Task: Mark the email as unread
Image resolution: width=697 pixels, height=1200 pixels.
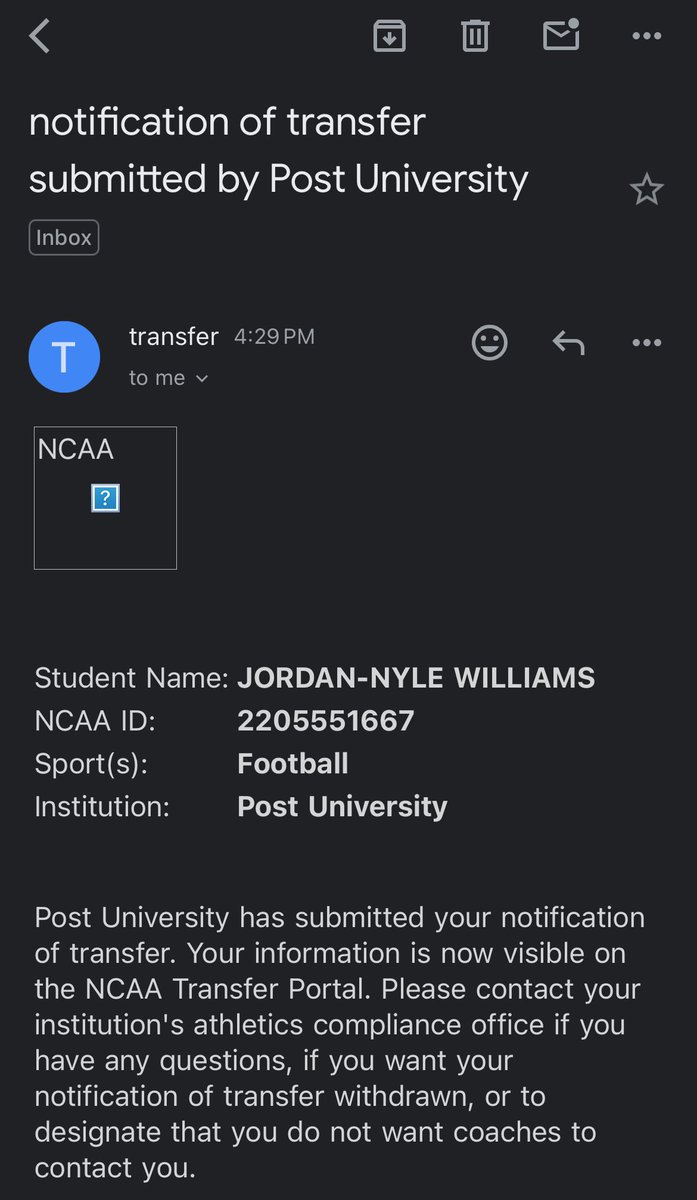Action: pyautogui.click(x=562, y=35)
